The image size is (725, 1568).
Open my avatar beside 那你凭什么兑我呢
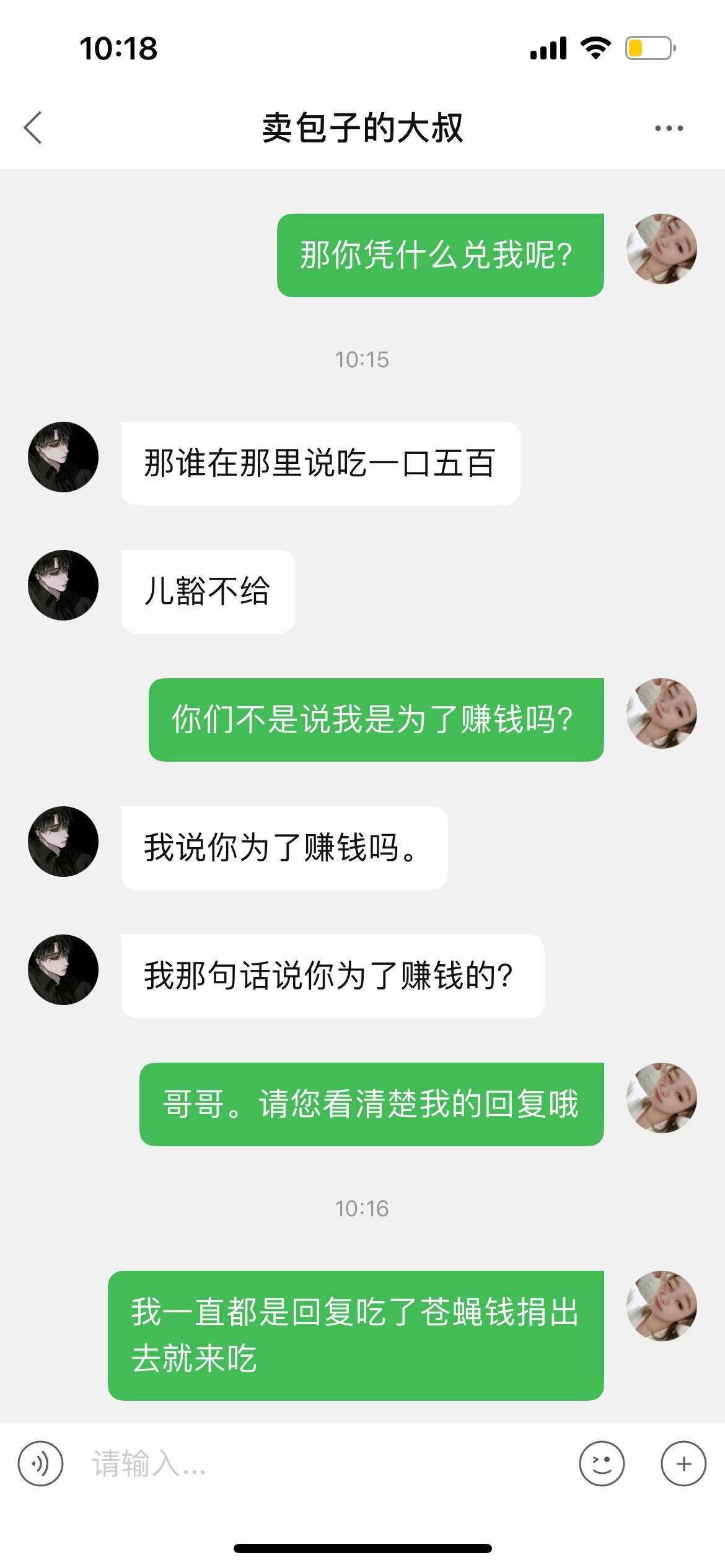(x=661, y=249)
